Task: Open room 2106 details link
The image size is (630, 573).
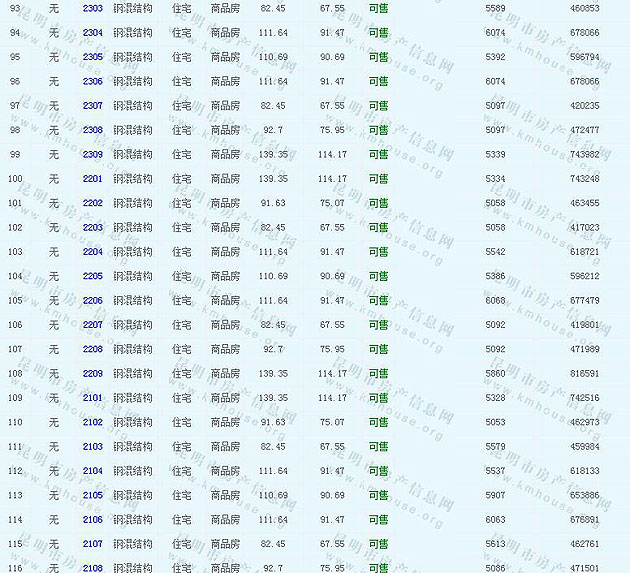Action: [92, 520]
